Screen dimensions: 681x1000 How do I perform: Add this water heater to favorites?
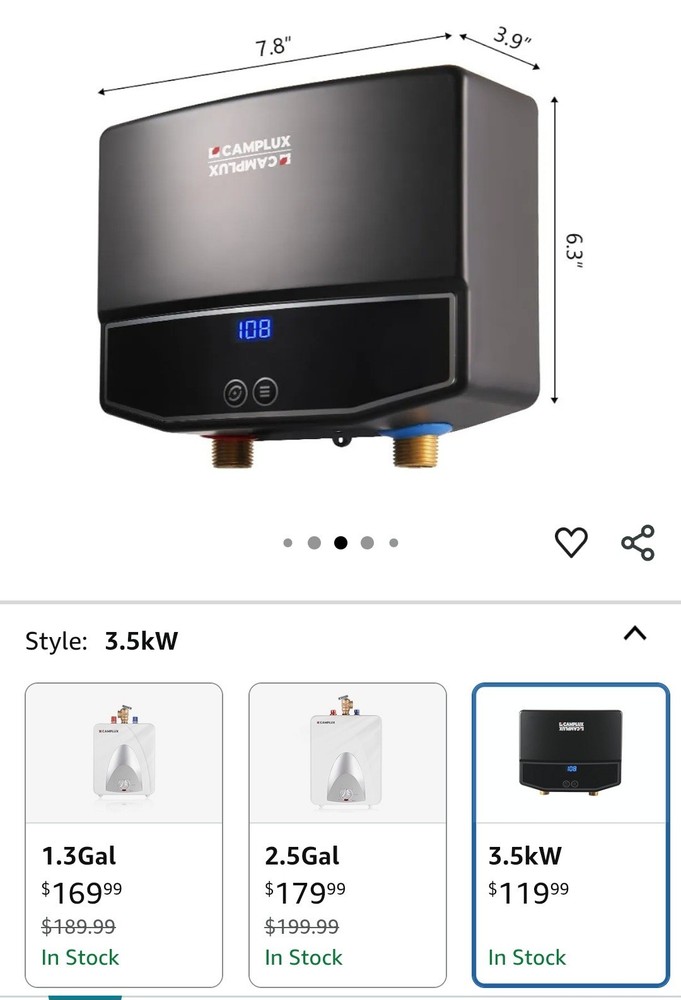(571, 542)
